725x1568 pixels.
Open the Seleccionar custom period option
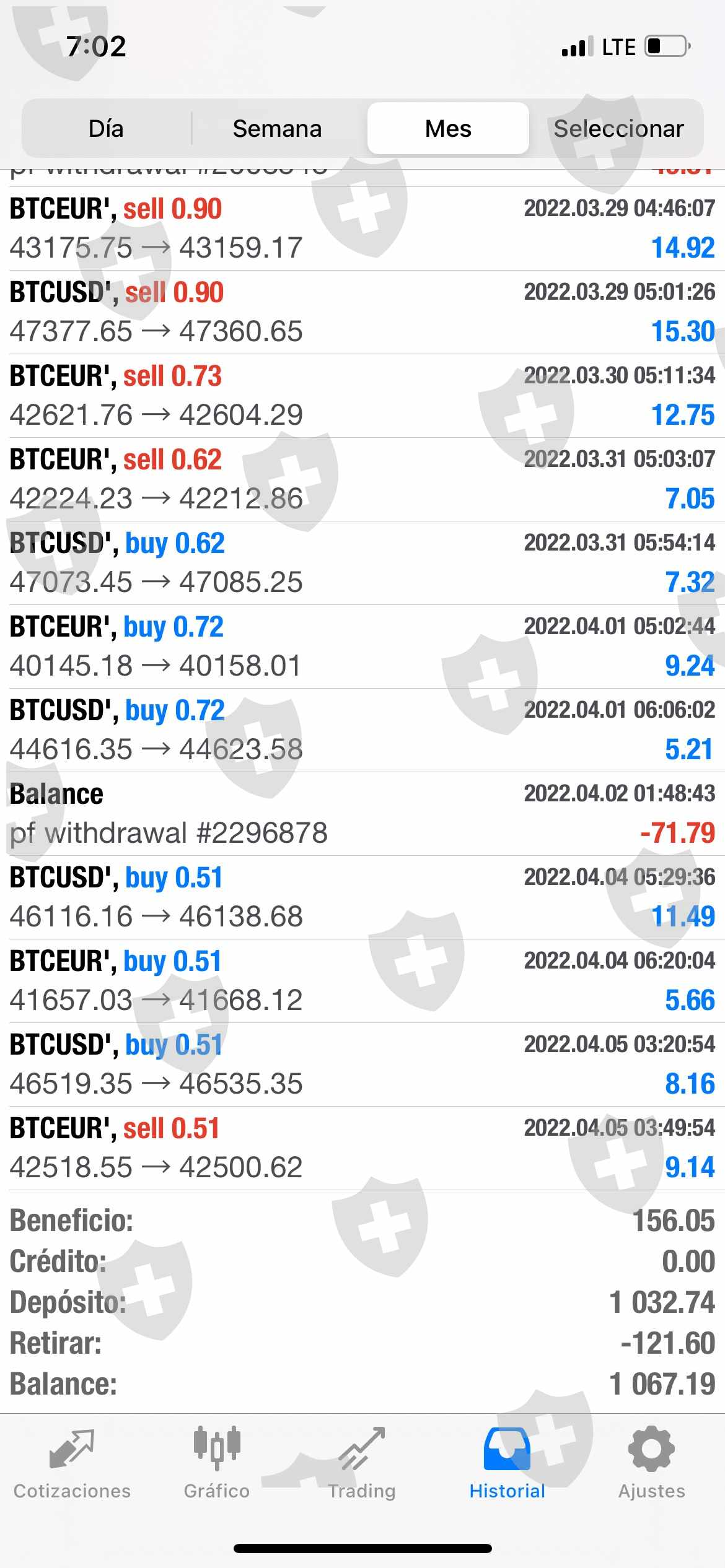click(618, 129)
